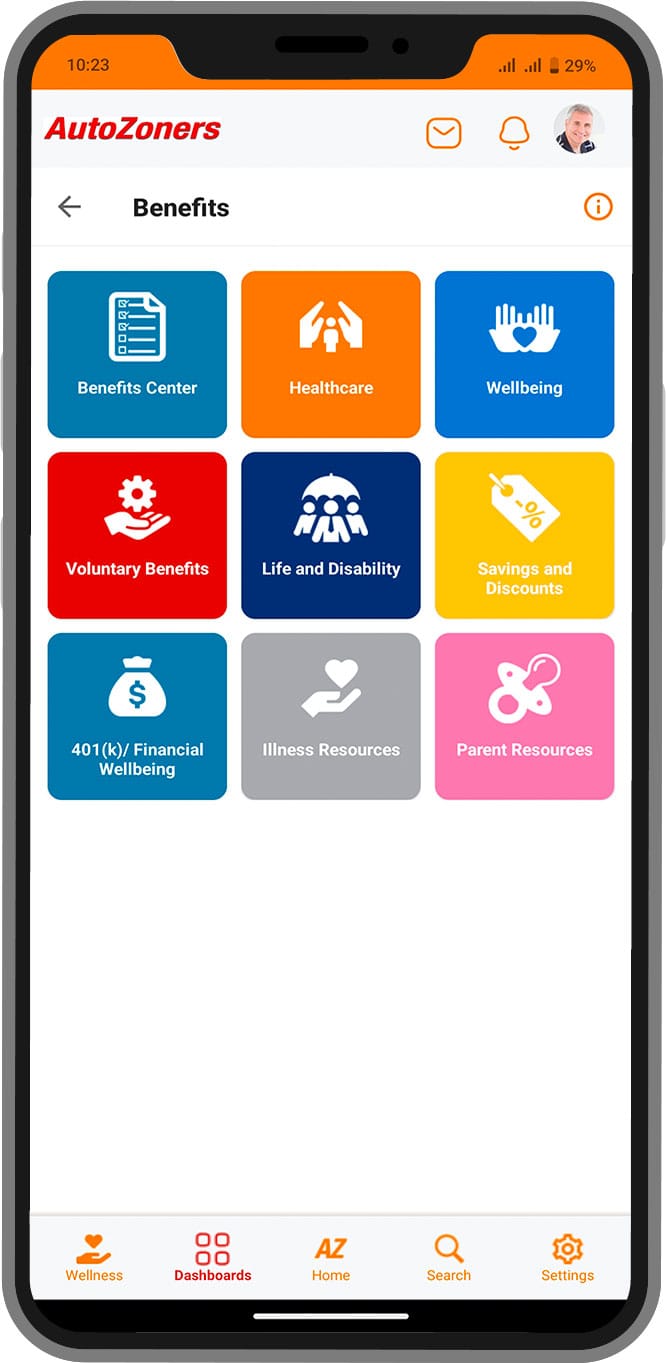This screenshot has width=666, height=1363.
Task: Open Voluntary Benefits
Action: pyautogui.click(x=137, y=535)
